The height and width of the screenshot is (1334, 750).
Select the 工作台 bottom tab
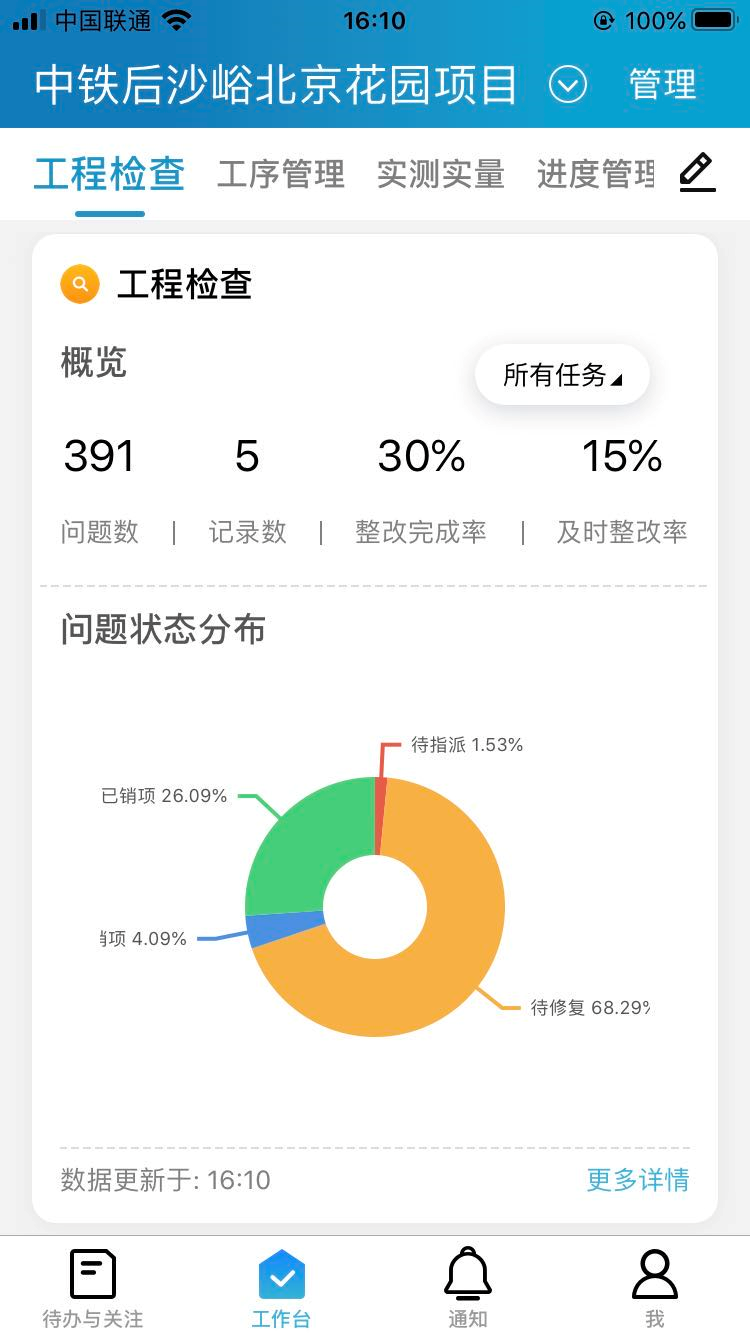(x=281, y=1288)
